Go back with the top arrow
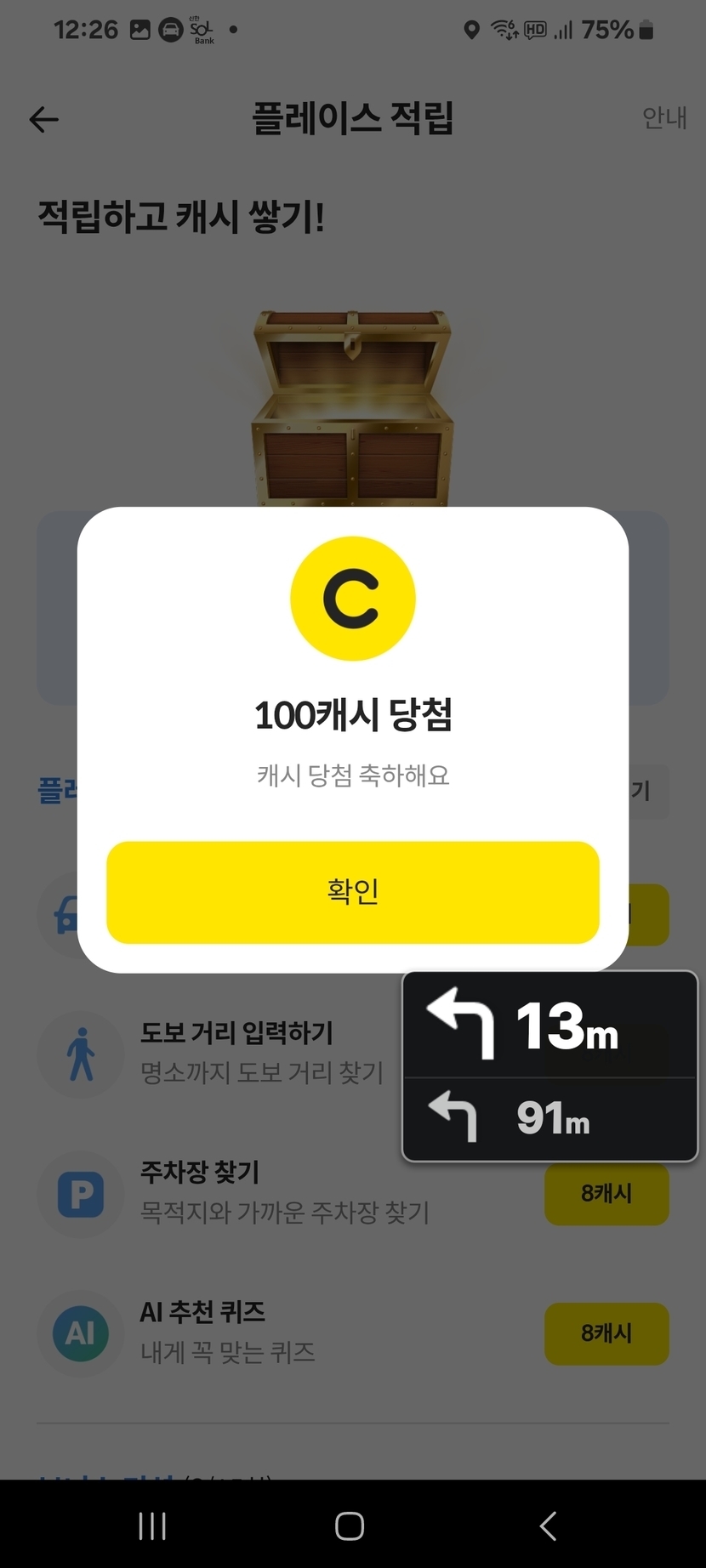The width and height of the screenshot is (706, 1568). pyautogui.click(x=44, y=120)
